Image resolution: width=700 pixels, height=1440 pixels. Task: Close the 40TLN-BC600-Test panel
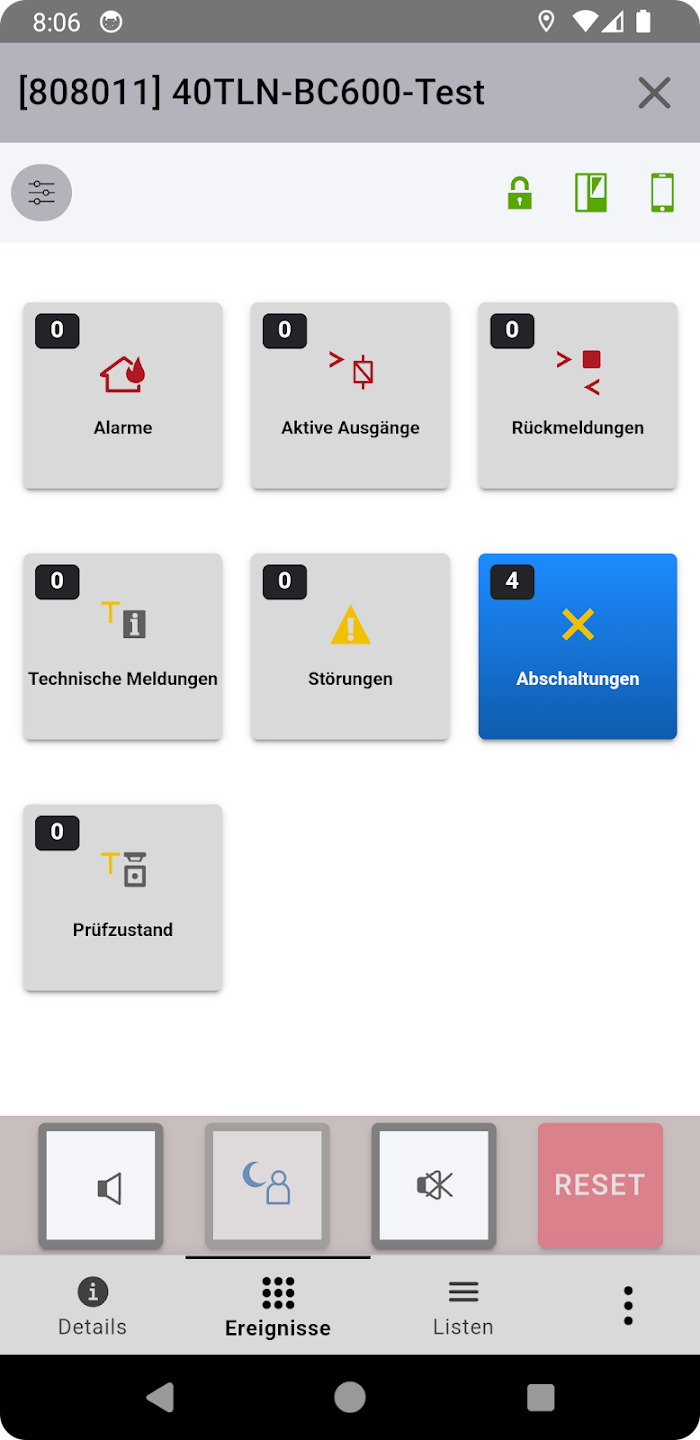coord(654,93)
